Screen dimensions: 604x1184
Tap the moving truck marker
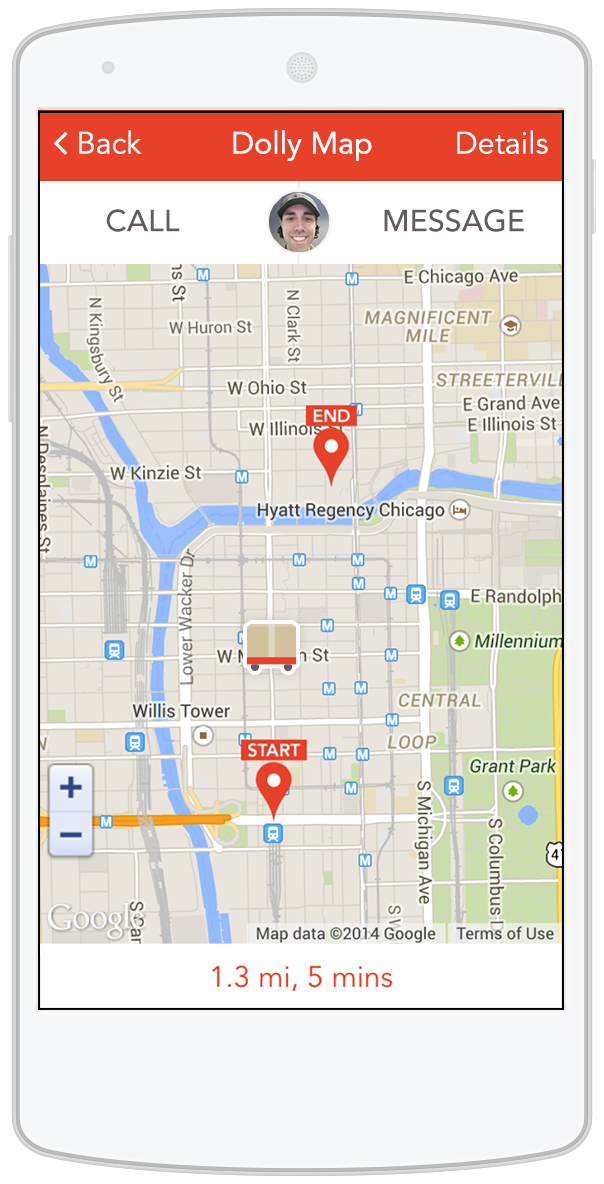(x=271, y=646)
